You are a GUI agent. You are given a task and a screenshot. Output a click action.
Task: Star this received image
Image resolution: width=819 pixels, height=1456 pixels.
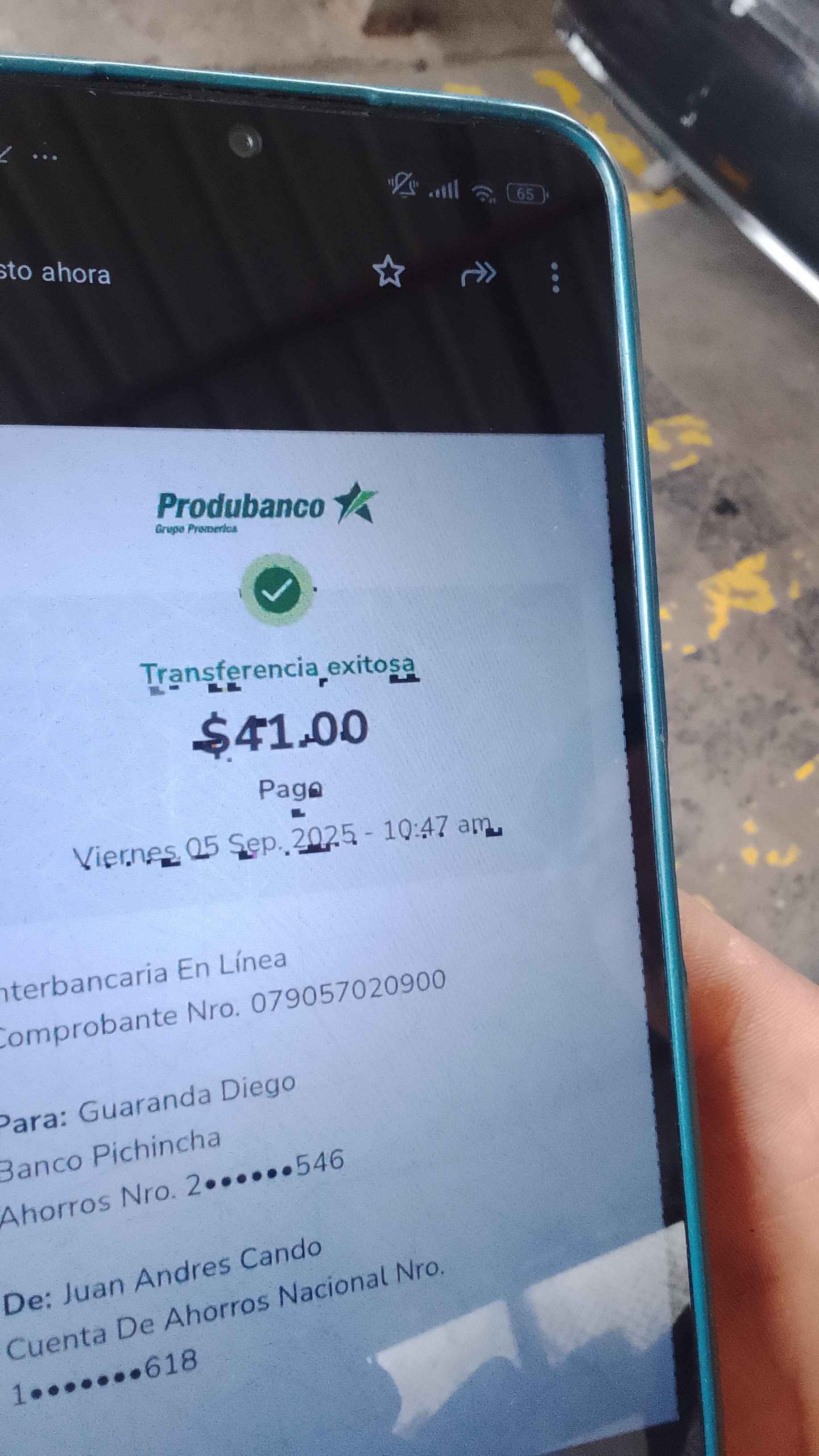click(389, 272)
